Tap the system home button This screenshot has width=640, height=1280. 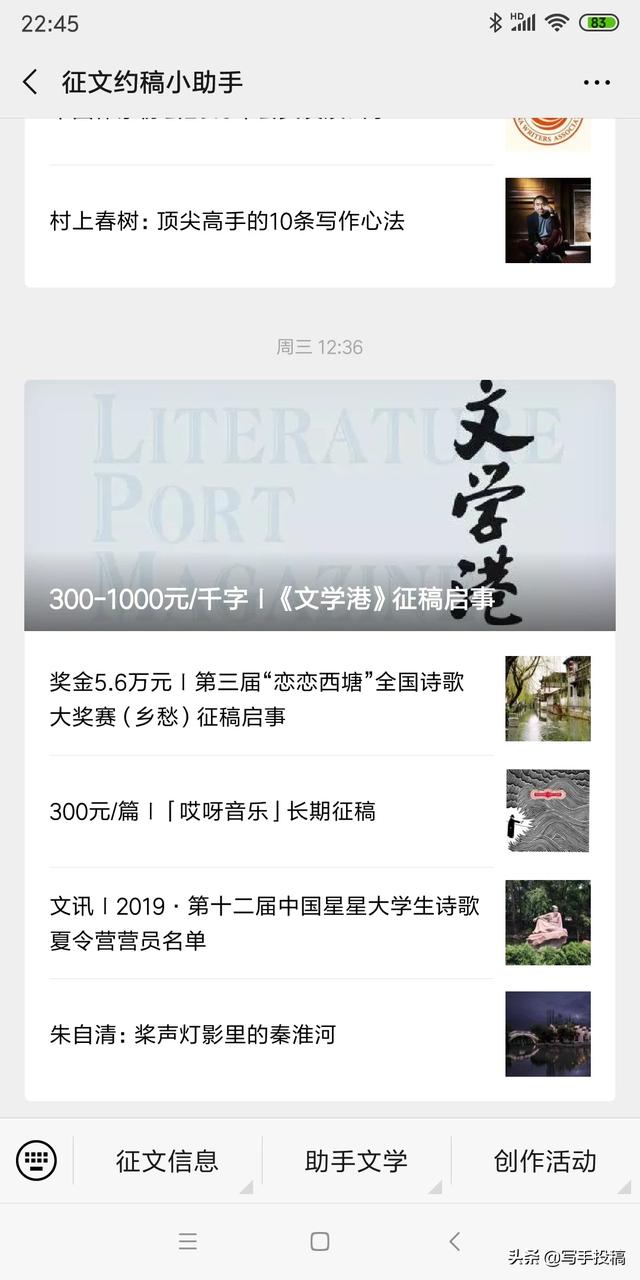320,1241
